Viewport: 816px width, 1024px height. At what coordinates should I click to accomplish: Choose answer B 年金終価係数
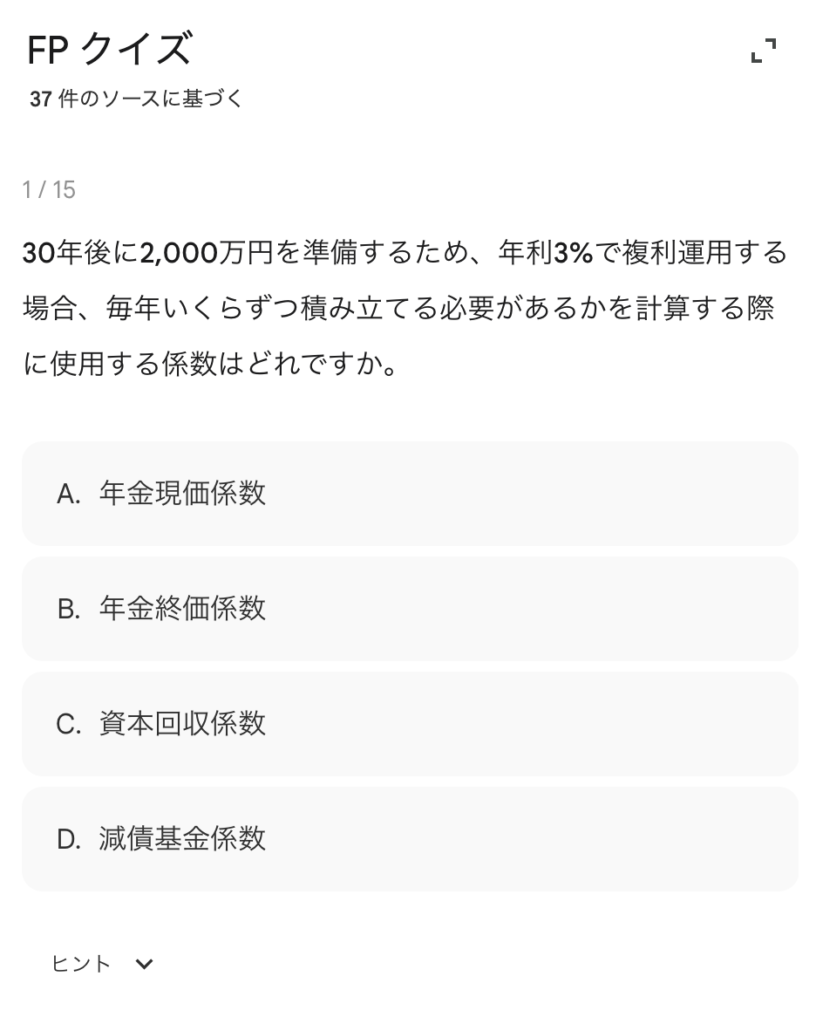point(410,608)
